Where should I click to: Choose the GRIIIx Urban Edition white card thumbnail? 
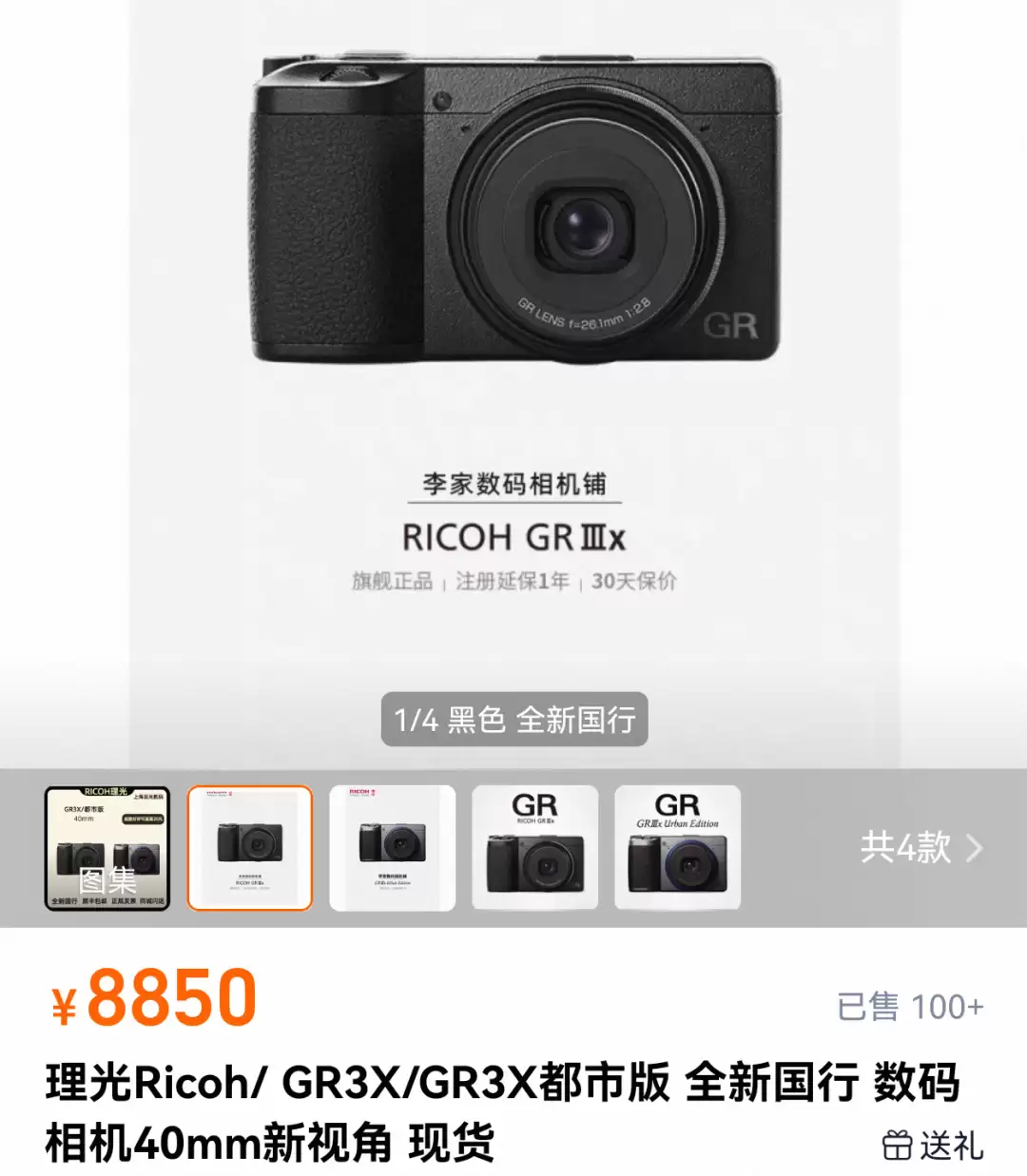tap(392, 846)
